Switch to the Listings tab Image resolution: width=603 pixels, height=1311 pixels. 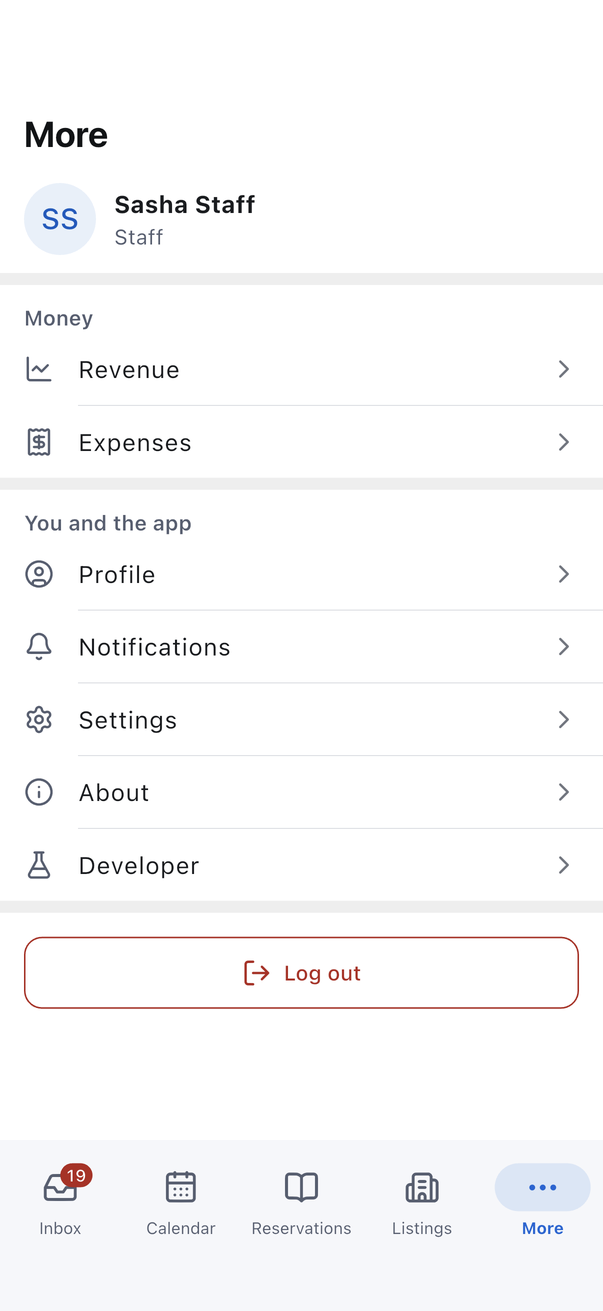coord(422,1201)
